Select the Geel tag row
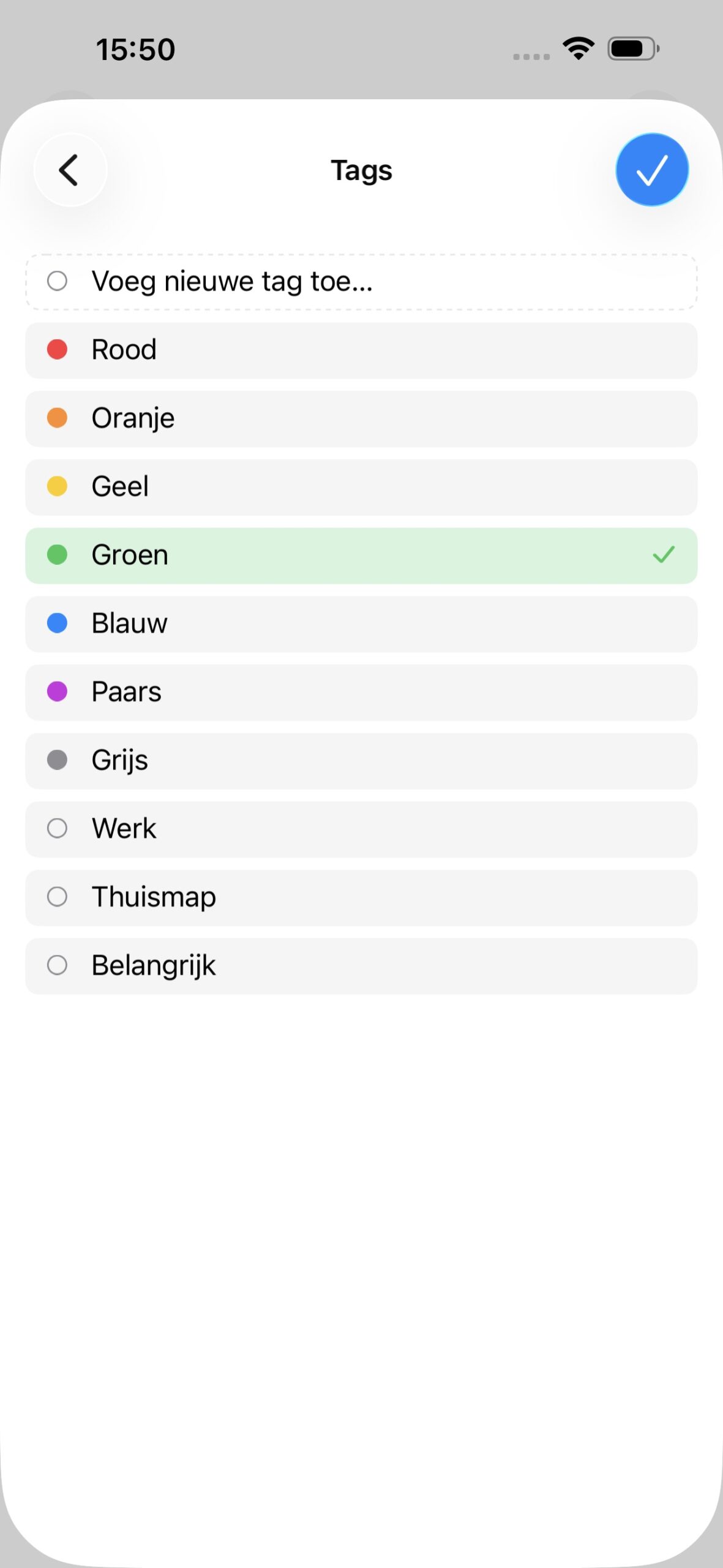The height and width of the screenshot is (1568, 723). coord(361,486)
